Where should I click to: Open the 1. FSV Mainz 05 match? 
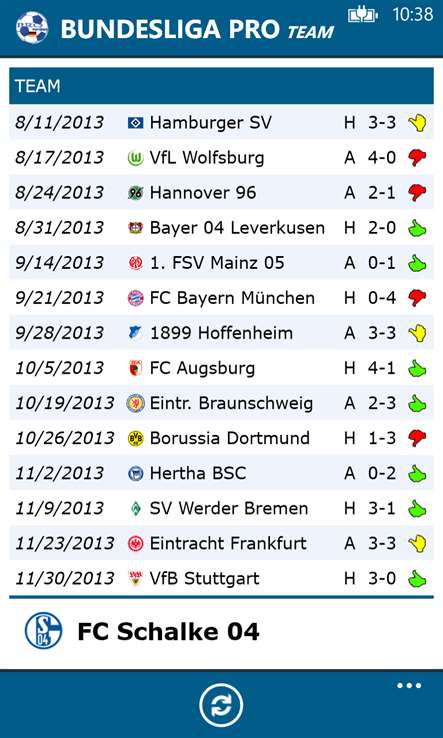221,263
